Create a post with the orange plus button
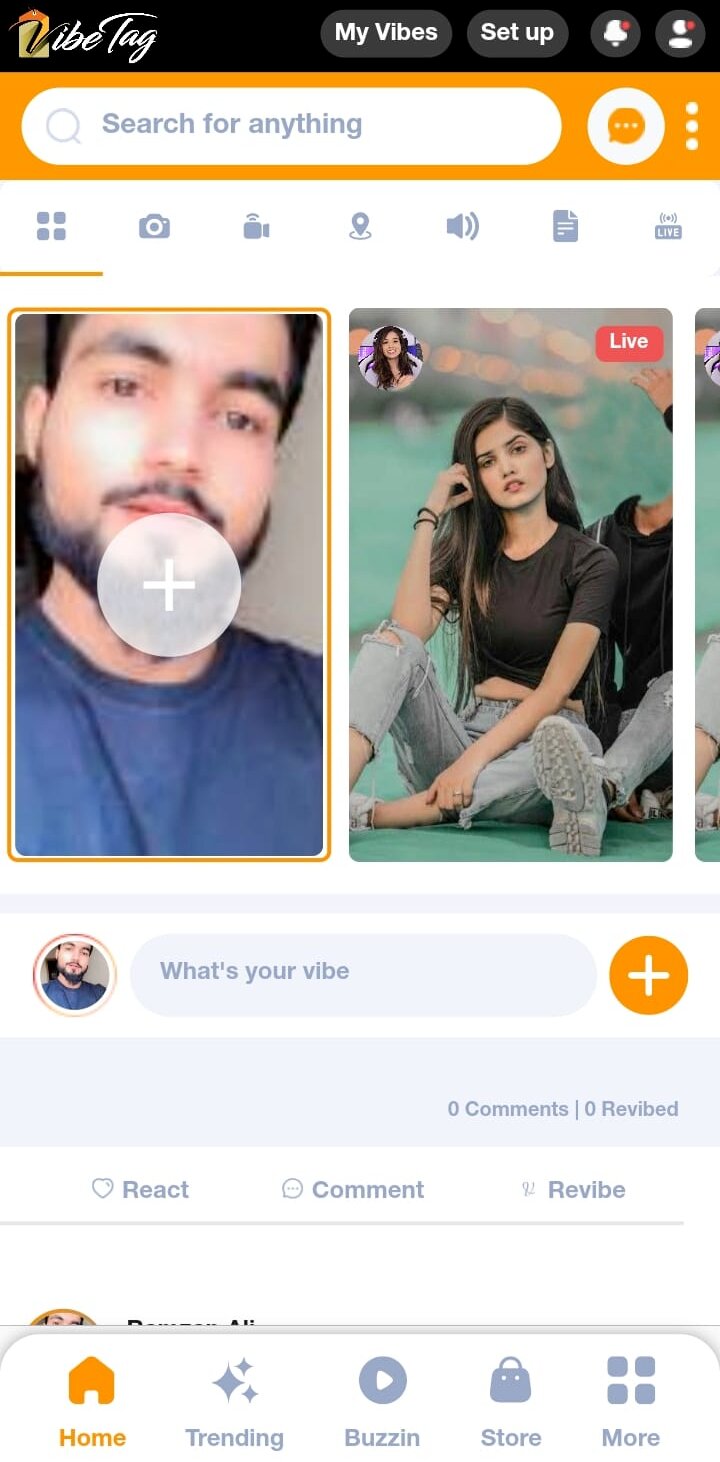720x1462 pixels. (648, 975)
